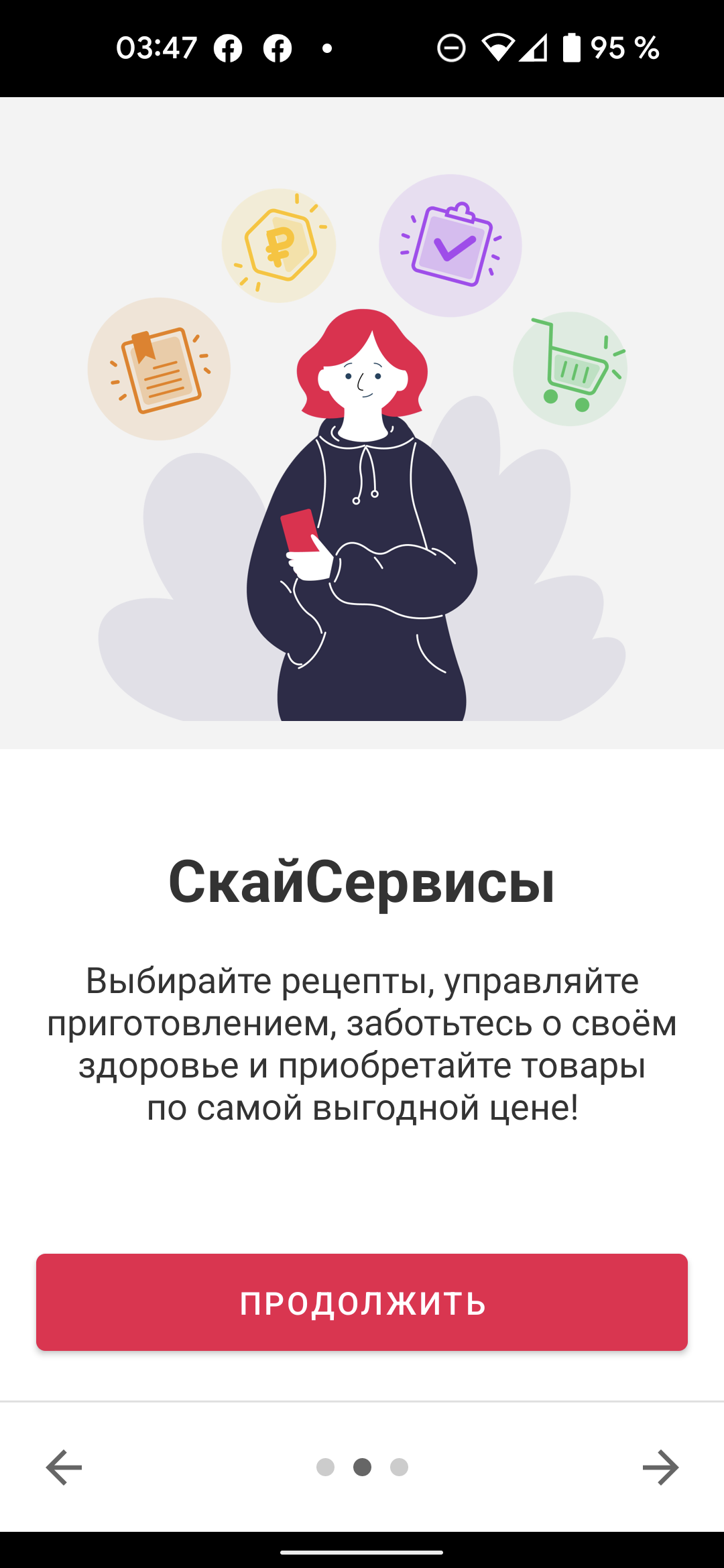Jump to the third page indicator dot
Screen dimensions: 724x1568
pos(399,1467)
